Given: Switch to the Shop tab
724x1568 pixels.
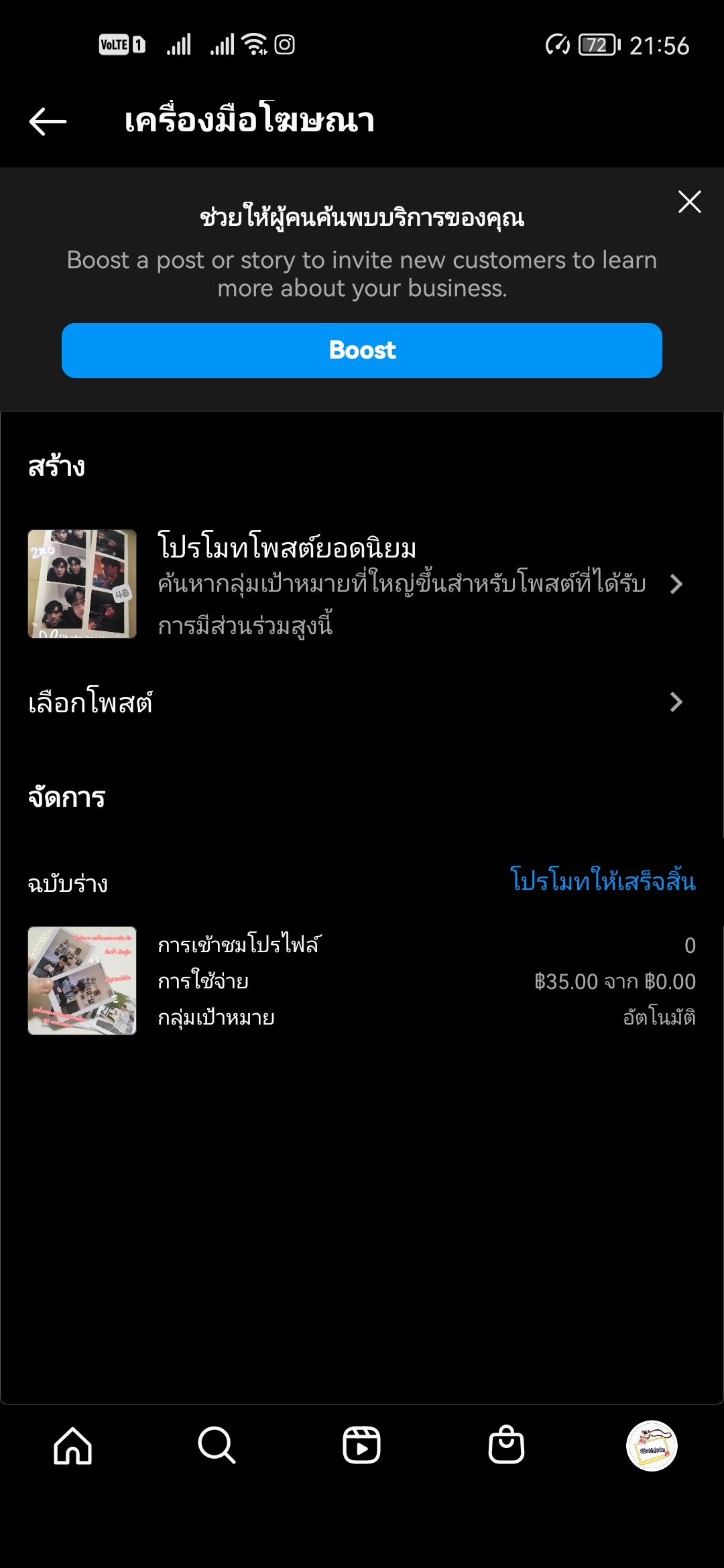Looking at the screenshot, I should 506,1445.
